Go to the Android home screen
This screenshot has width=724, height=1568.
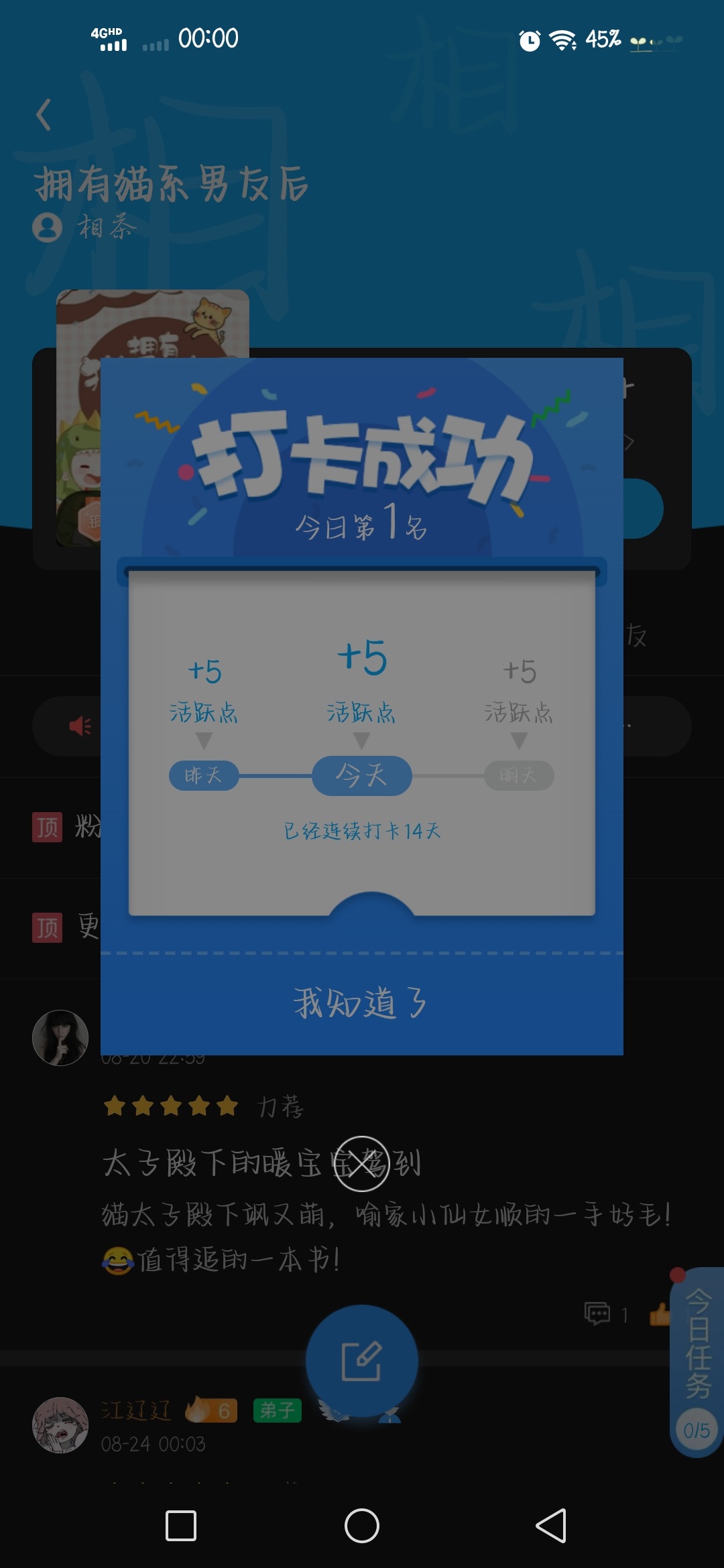point(362,1526)
